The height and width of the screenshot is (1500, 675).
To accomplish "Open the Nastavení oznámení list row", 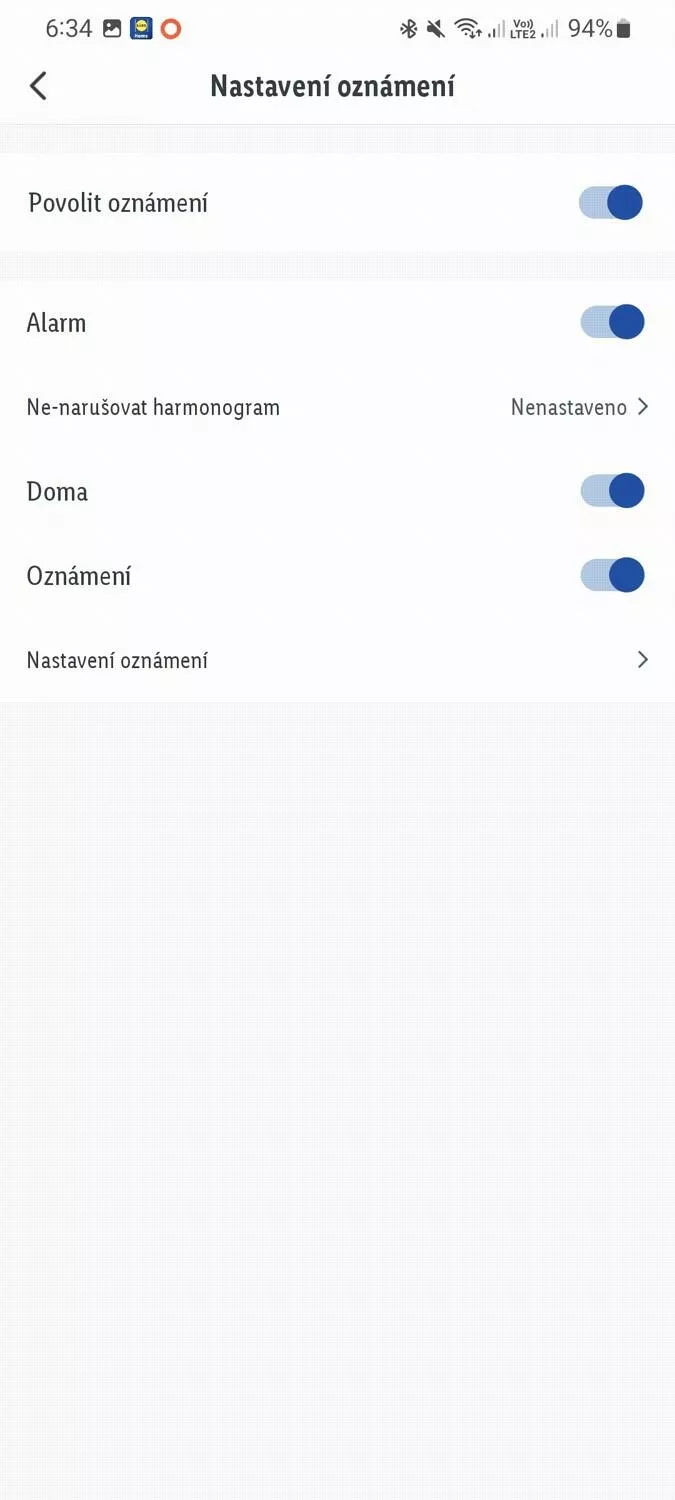I will [337, 660].
